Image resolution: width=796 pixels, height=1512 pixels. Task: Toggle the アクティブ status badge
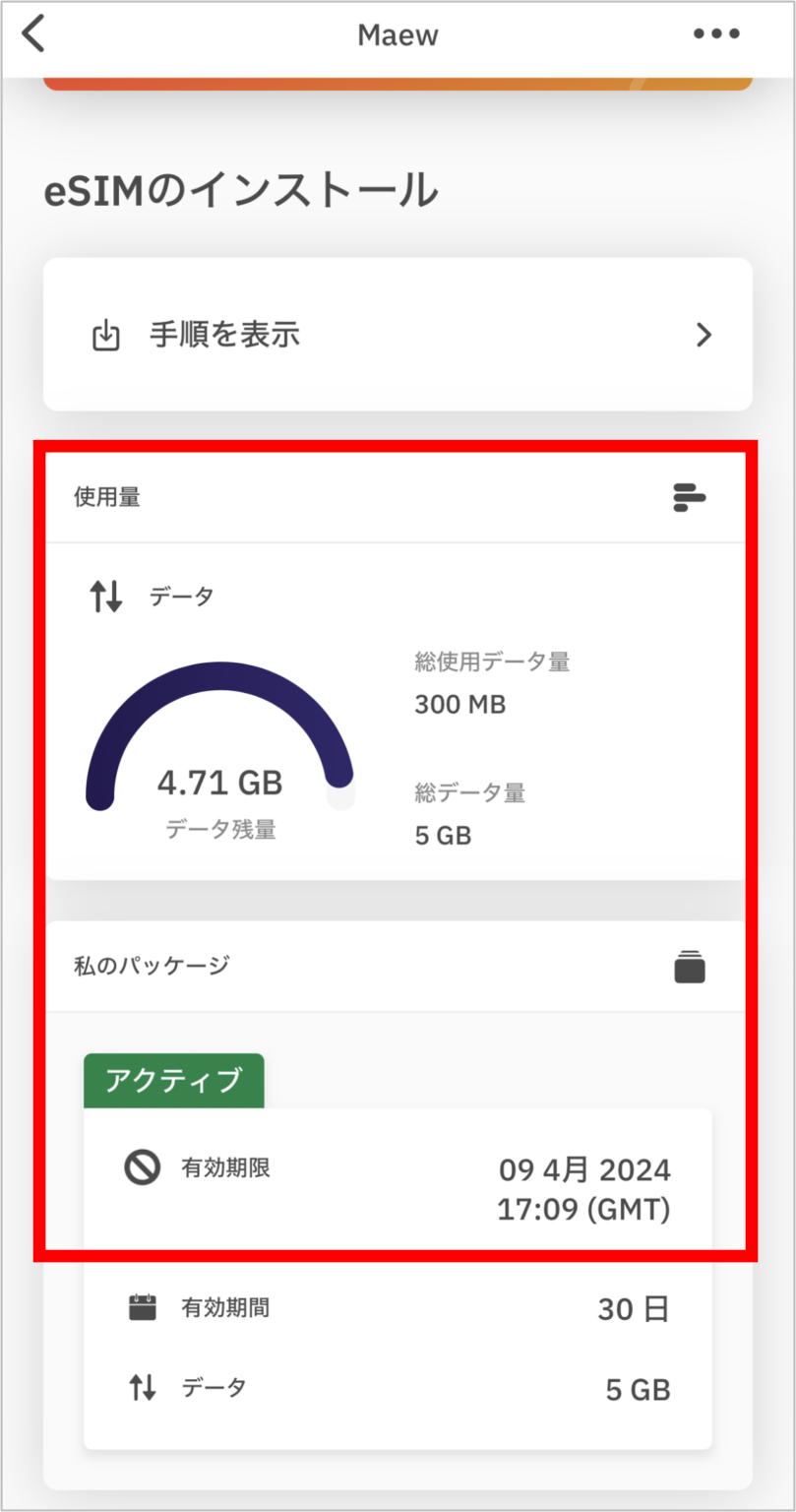pos(173,1080)
